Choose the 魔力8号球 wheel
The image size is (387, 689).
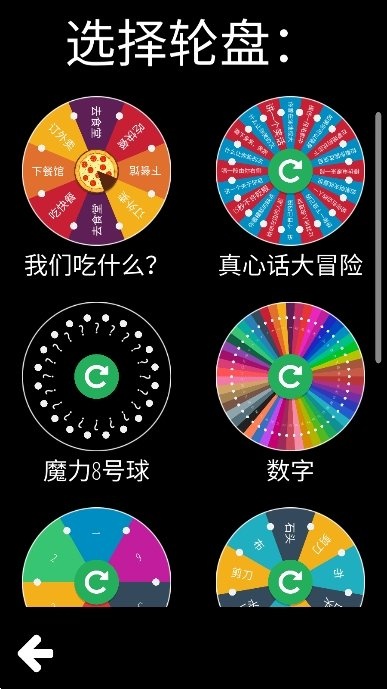coord(97,376)
